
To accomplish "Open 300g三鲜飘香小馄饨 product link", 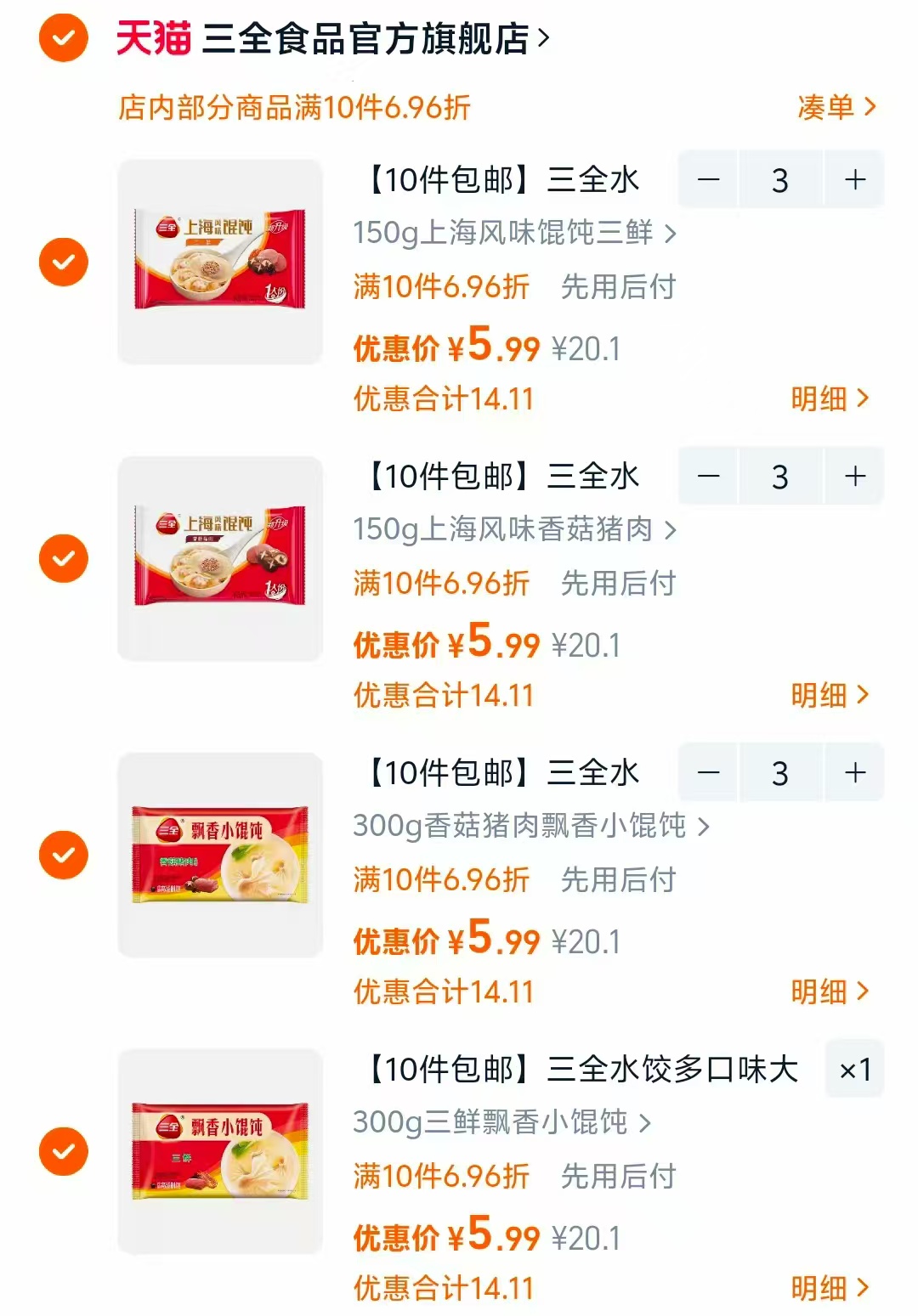I will pos(500,1121).
